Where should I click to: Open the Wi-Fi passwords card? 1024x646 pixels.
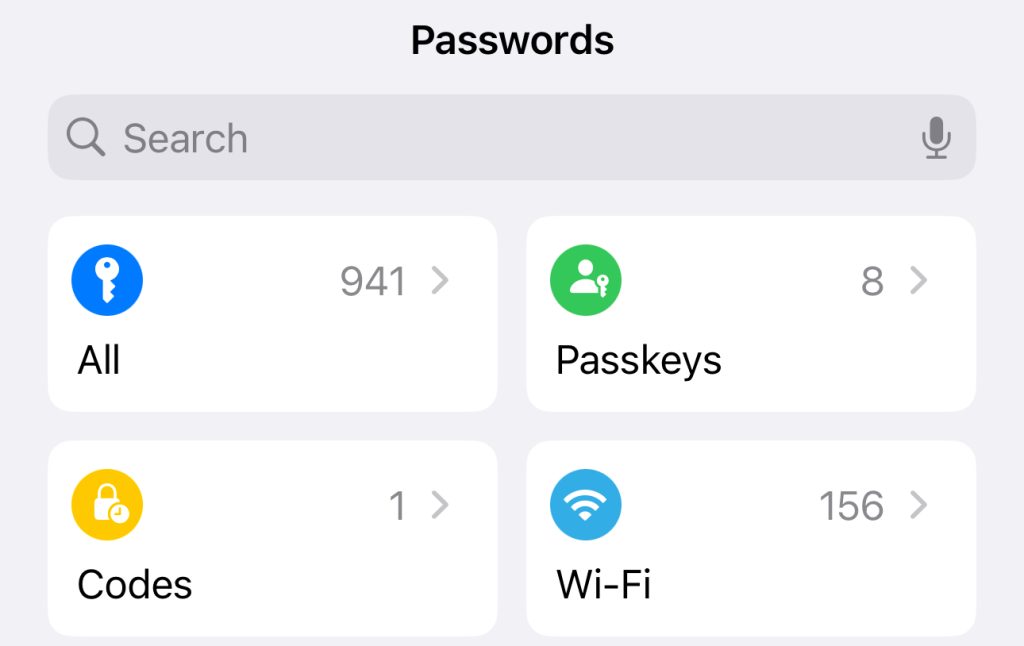click(x=750, y=537)
